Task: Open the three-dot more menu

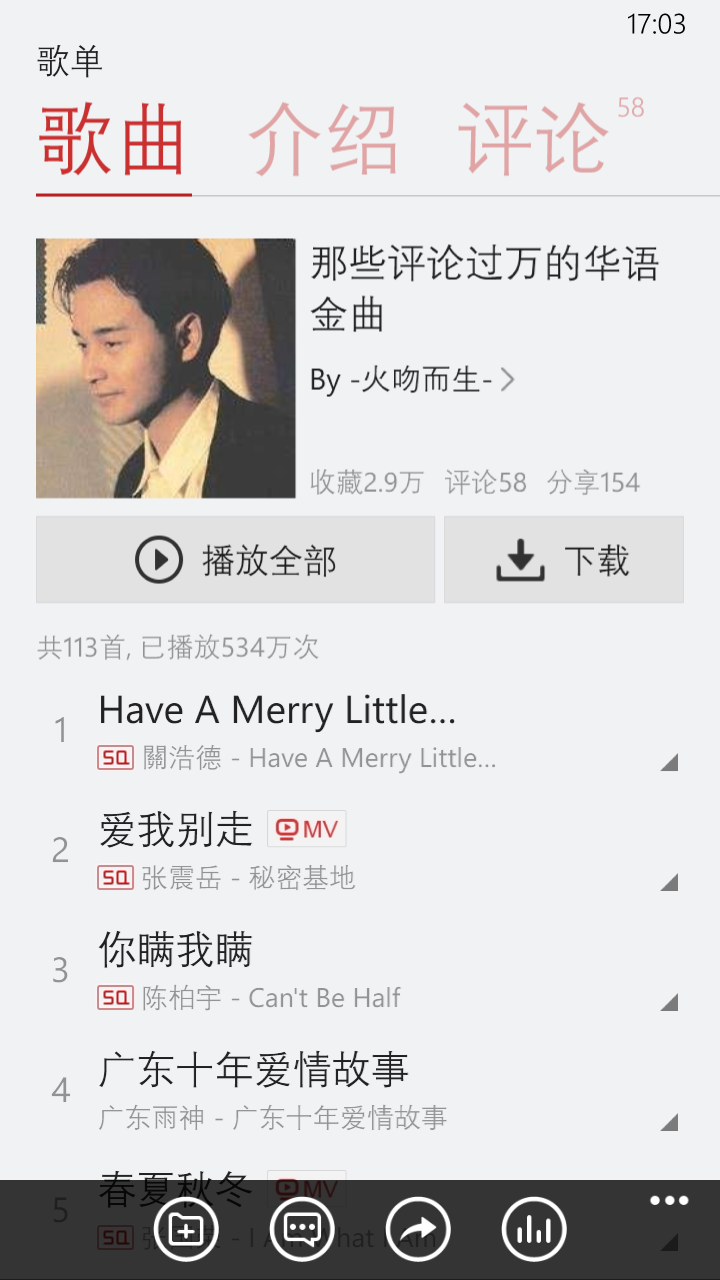Action: 669,1201
